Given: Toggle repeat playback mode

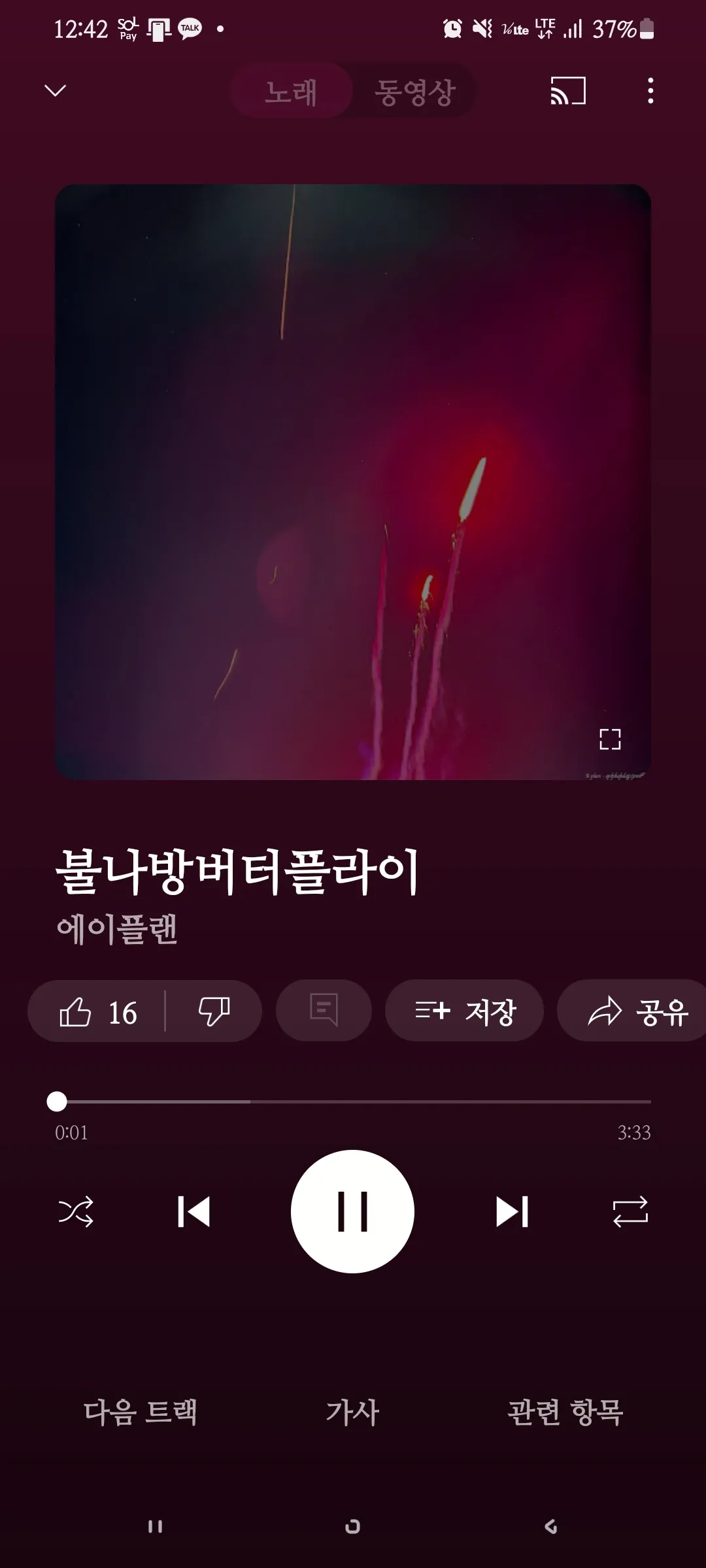Looking at the screenshot, I should click(629, 1211).
